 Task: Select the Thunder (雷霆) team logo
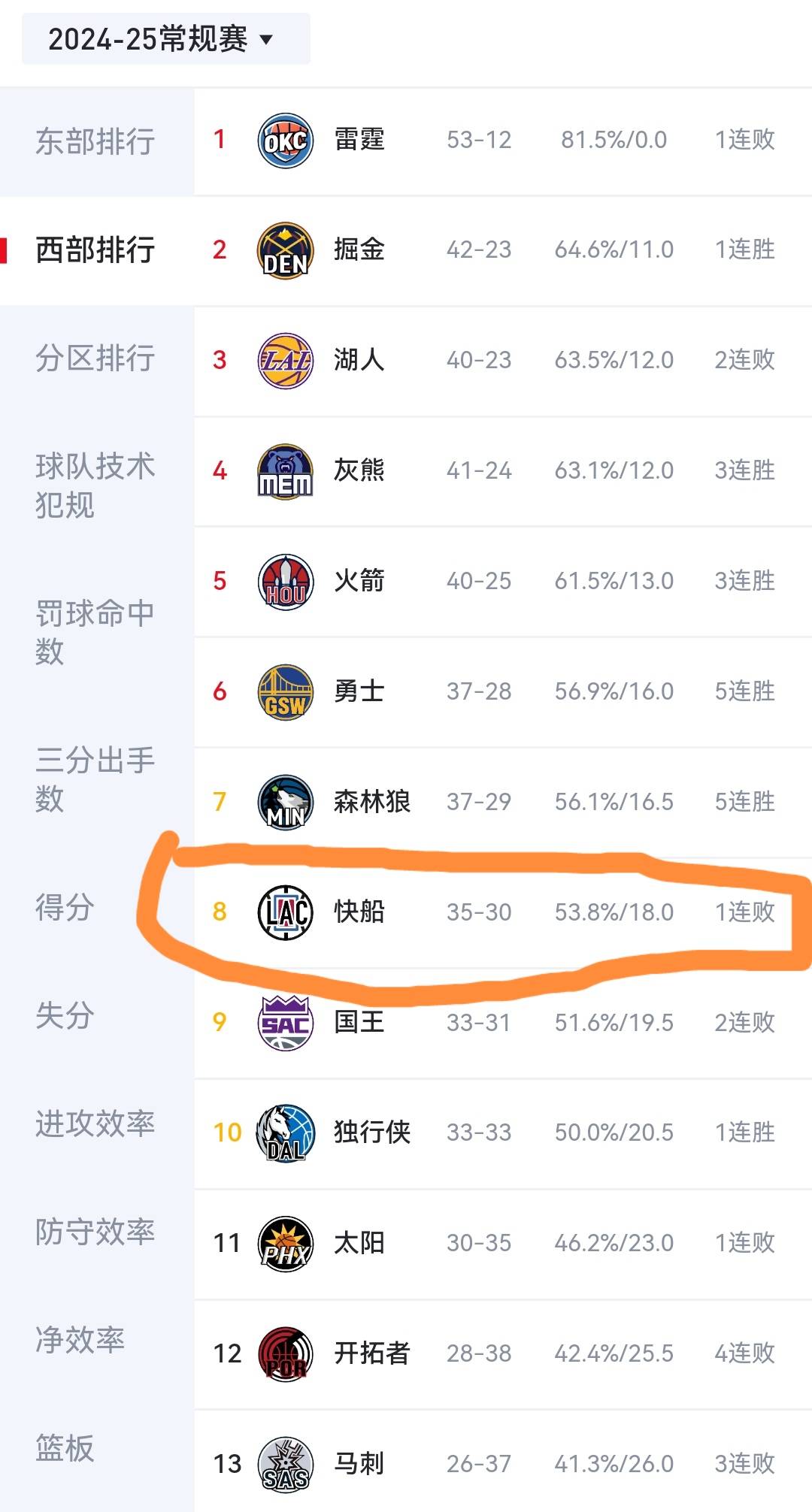pos(286,141)
